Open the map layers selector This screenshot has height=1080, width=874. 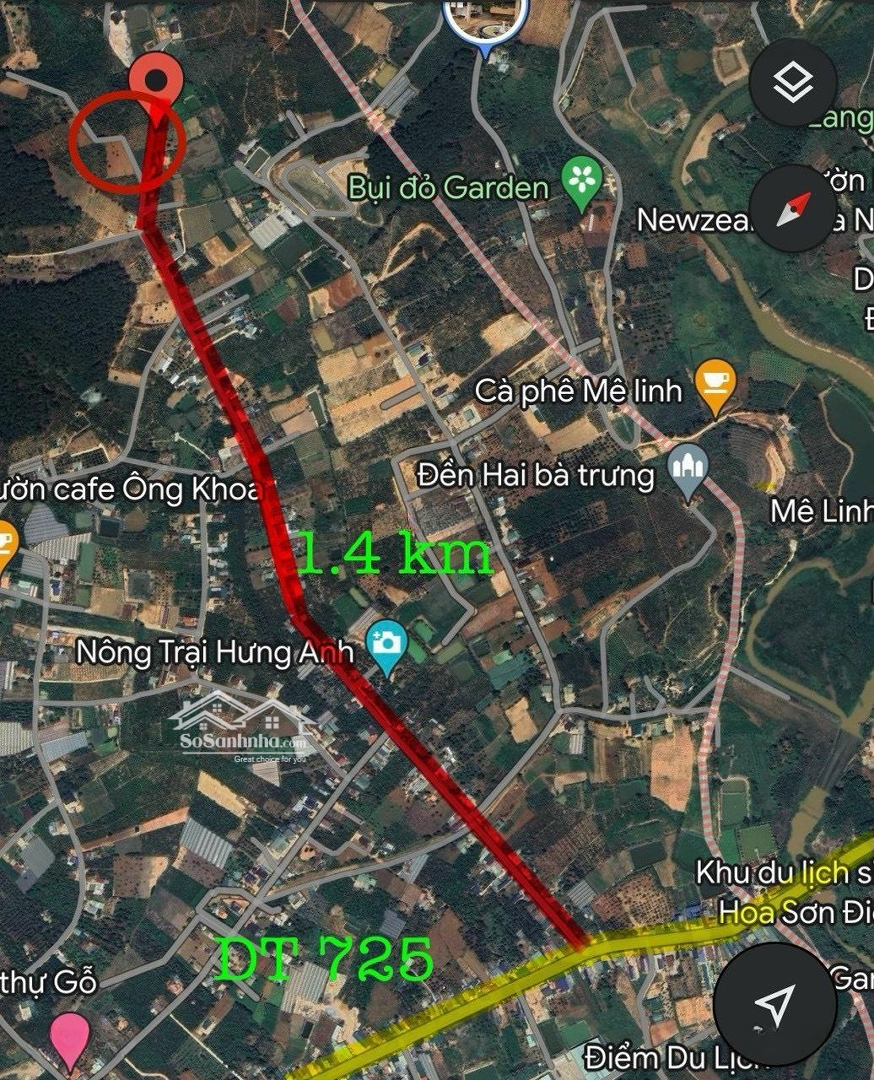coord(792,84)
